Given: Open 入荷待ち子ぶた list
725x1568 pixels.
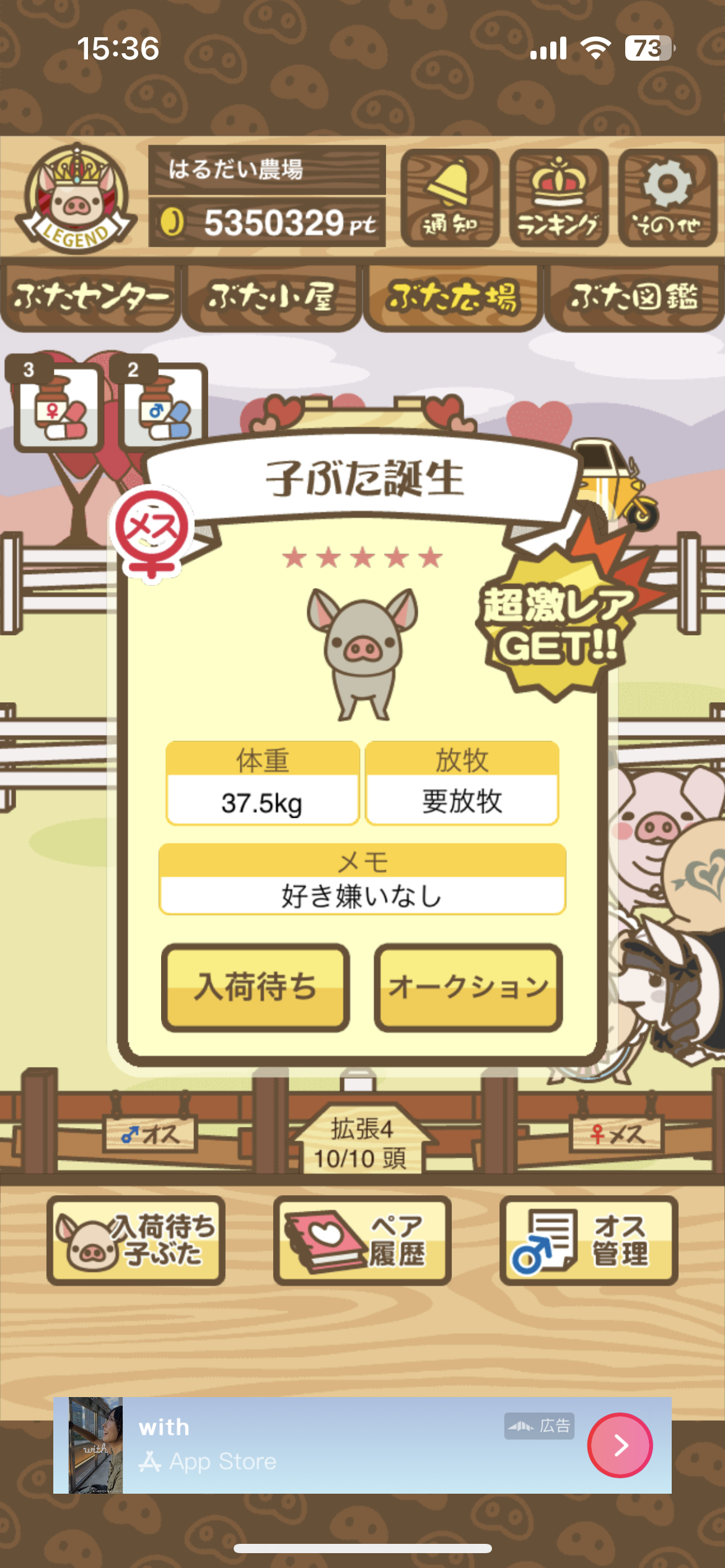Looking at the screenshot, I should pyautogui.click(x=136, y=1240).
